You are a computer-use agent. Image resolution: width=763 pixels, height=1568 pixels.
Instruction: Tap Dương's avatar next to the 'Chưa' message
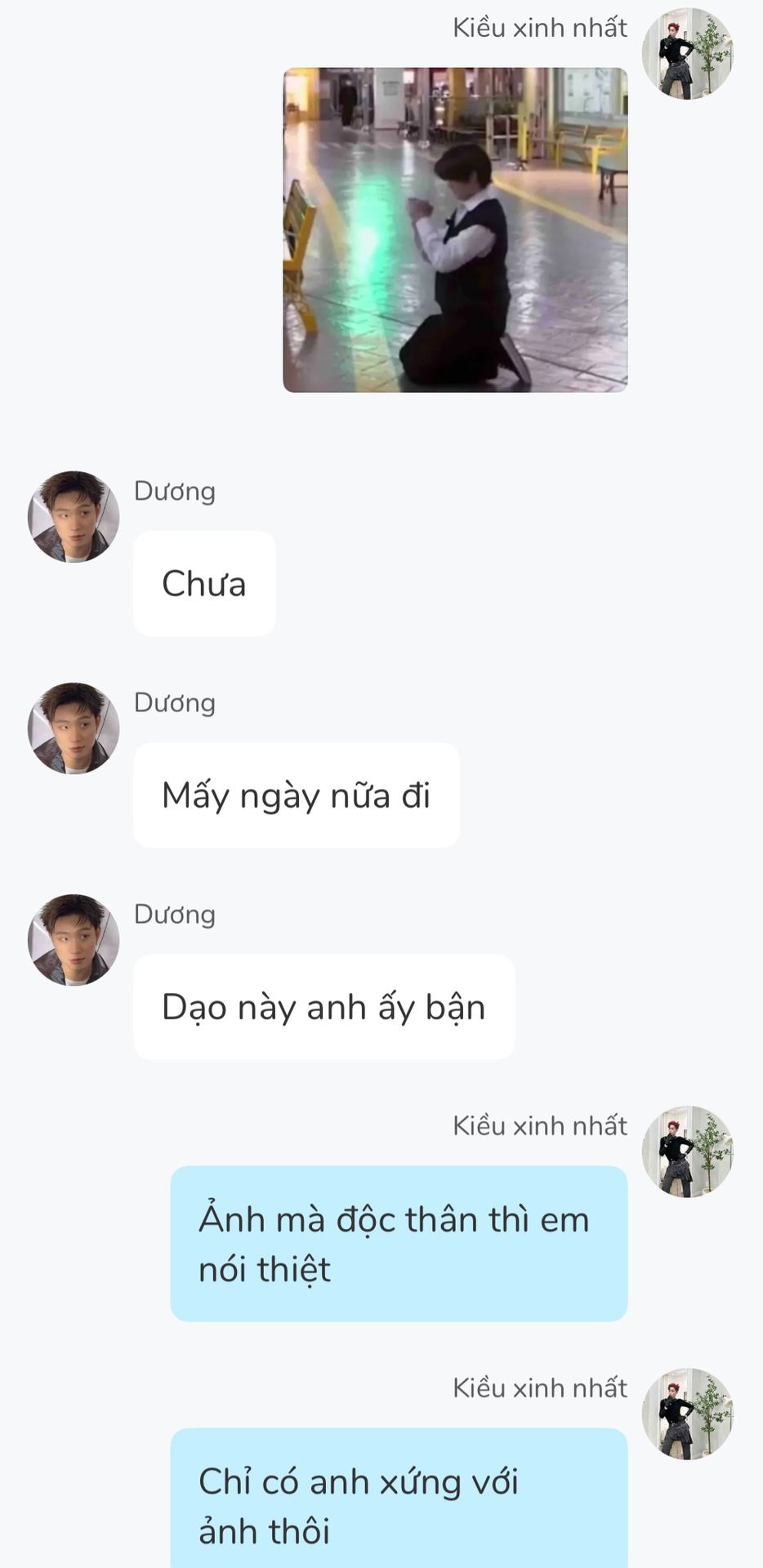pyautogui.click(x=74, y=516)
